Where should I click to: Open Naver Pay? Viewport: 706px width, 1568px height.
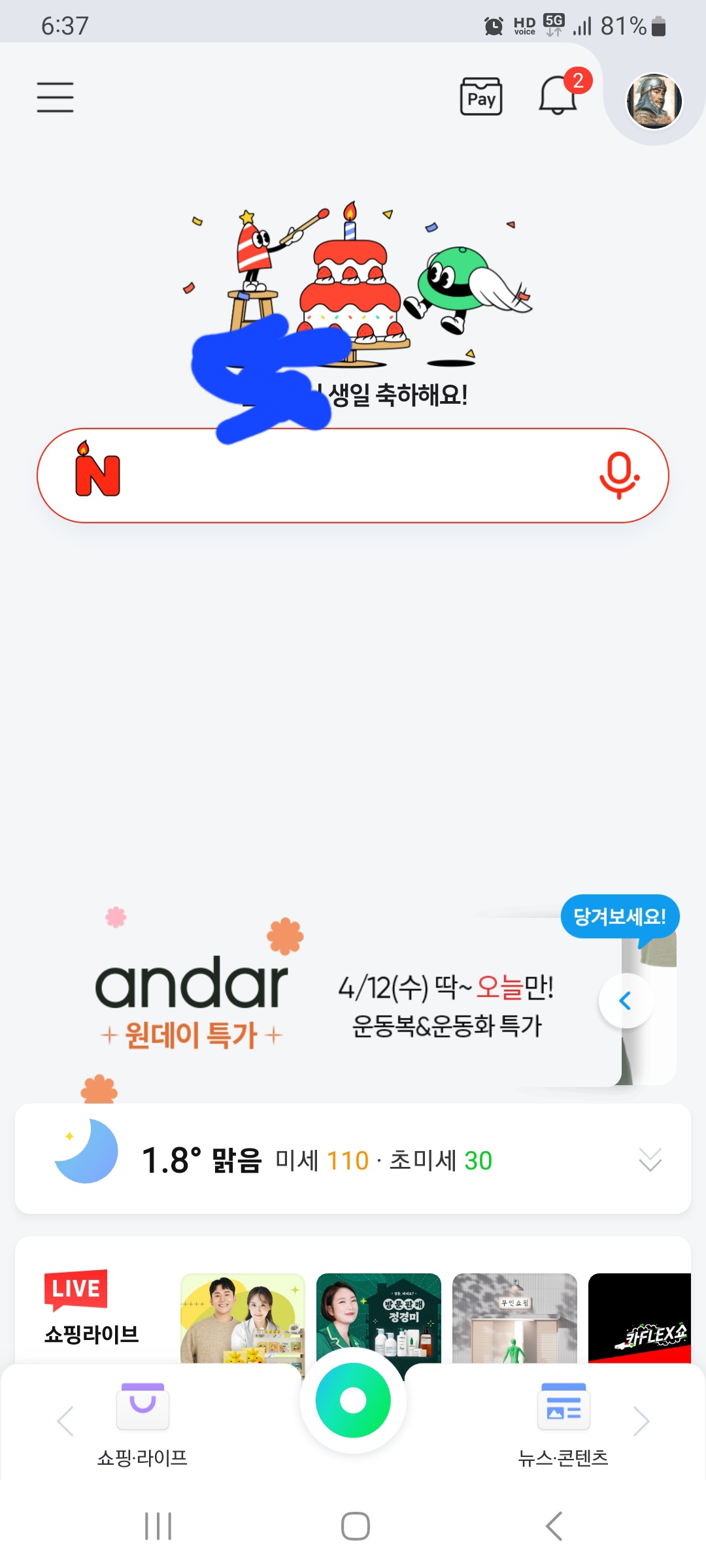point(481,97)
